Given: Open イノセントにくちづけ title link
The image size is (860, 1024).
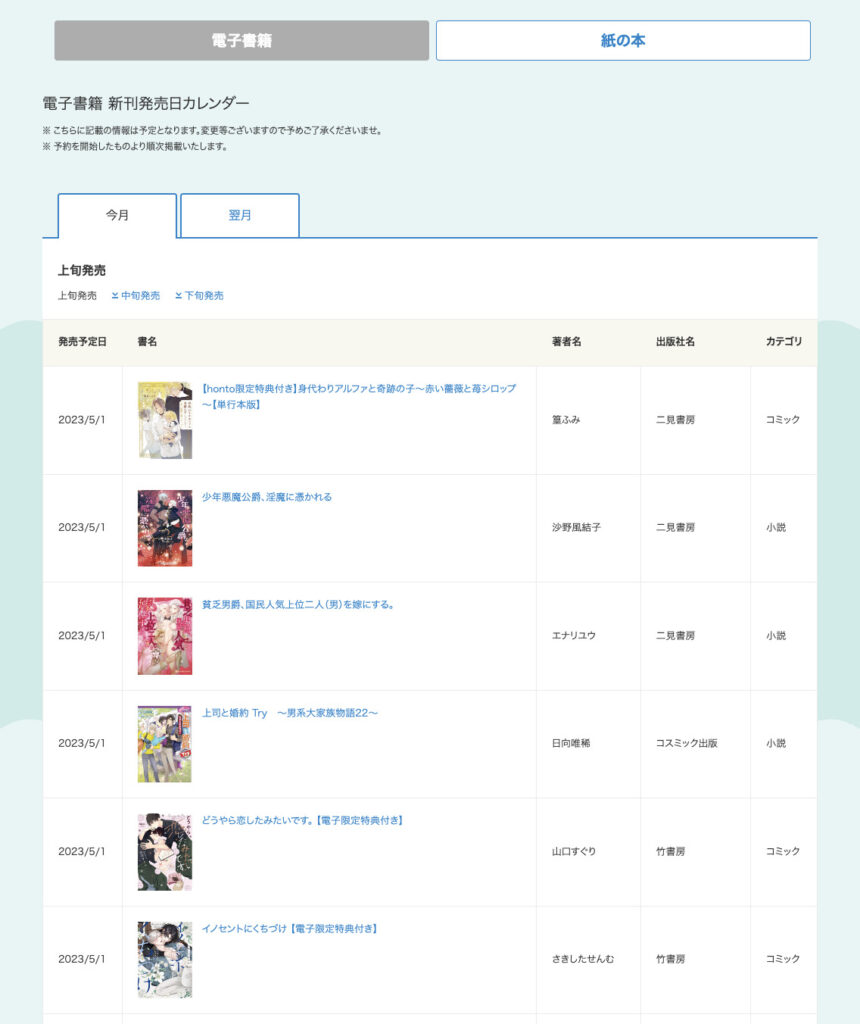Looking at the screenshot, I should [x=289, y=929].
